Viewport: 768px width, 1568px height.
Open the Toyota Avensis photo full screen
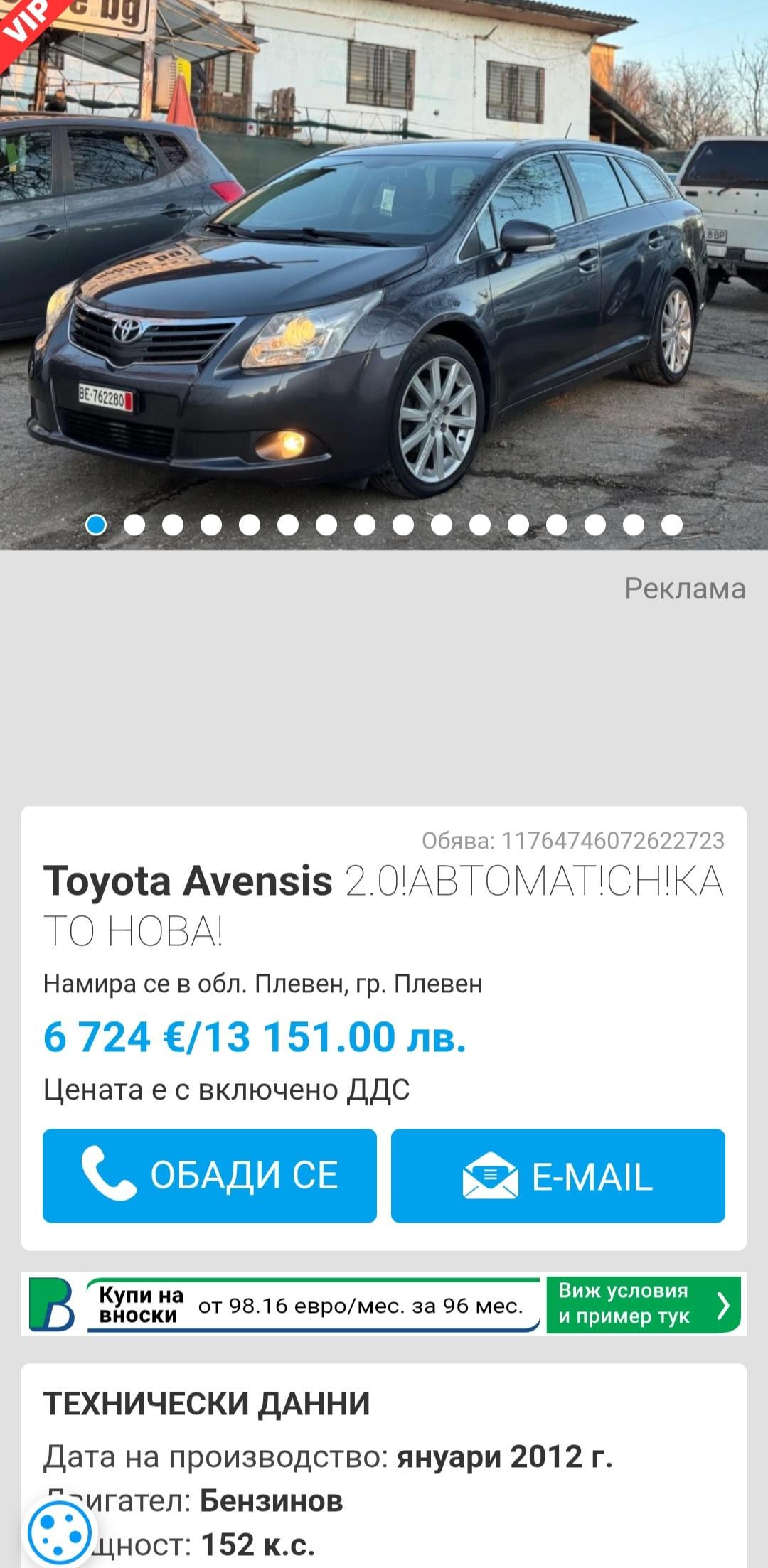point(384,284)
